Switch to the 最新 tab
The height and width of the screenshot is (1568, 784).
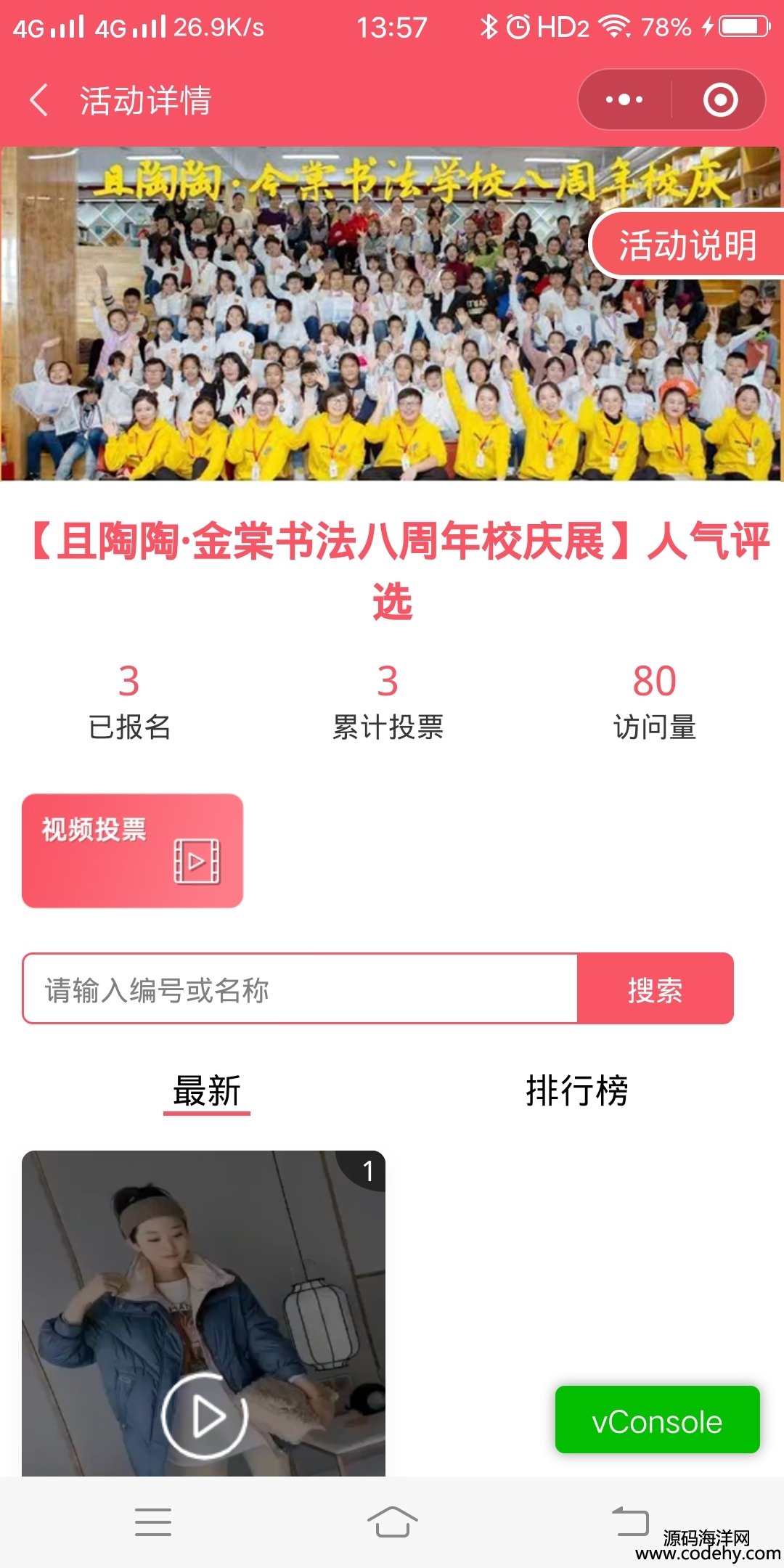(x=206, y=1091)
